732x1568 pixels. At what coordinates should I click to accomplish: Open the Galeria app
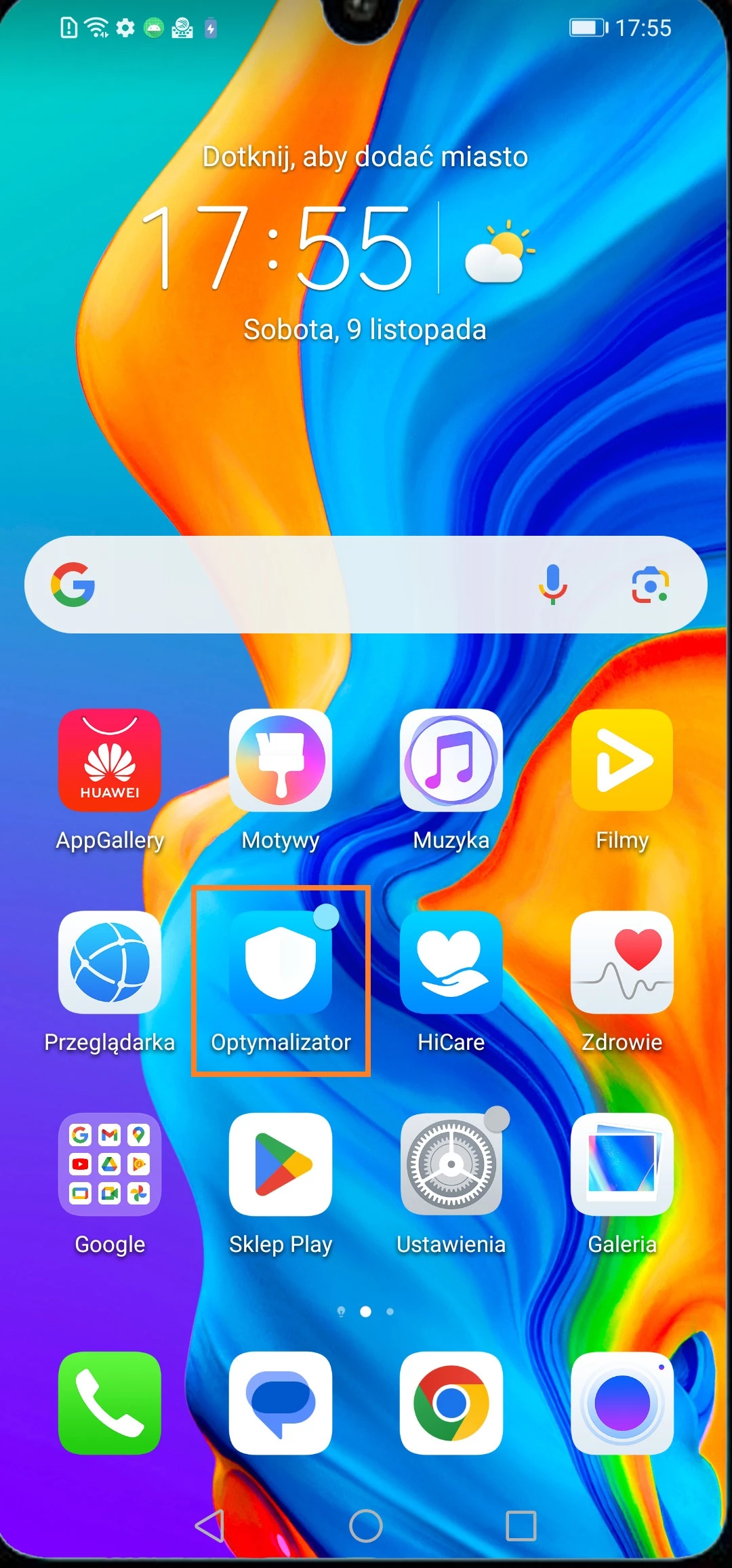(x=622, y=1164)
